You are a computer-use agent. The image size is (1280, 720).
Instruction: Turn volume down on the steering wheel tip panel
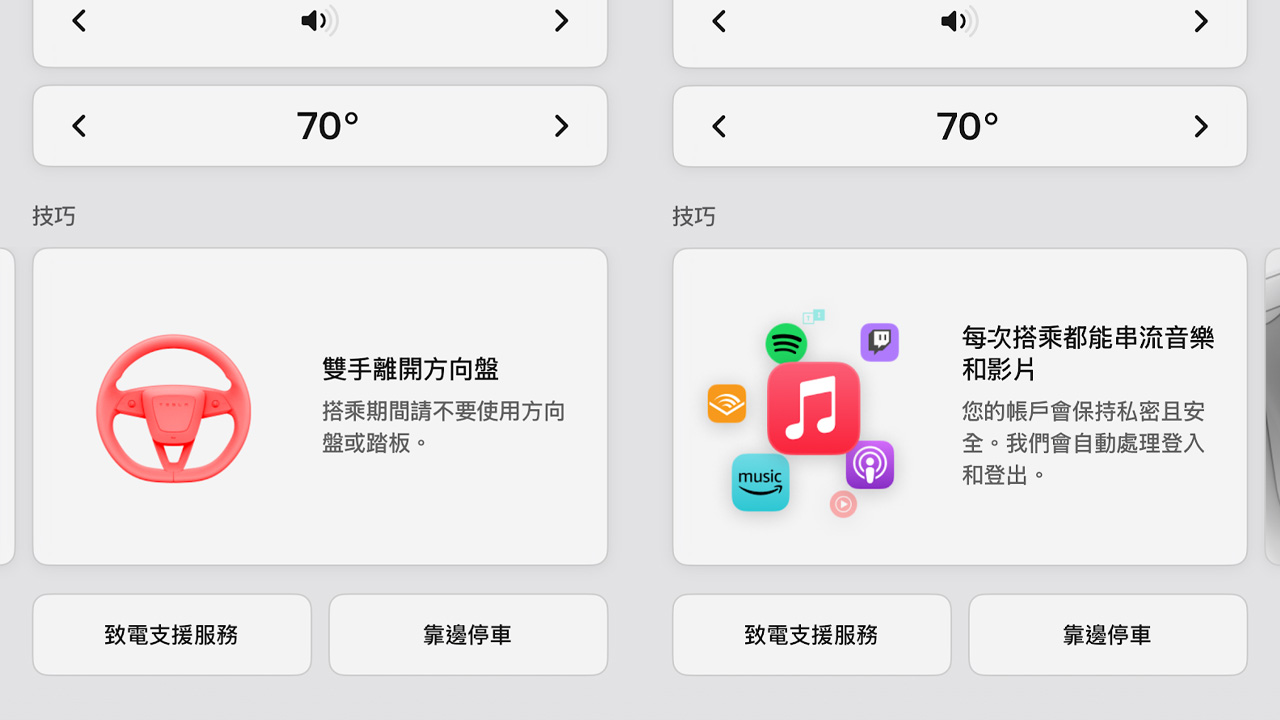79,21
